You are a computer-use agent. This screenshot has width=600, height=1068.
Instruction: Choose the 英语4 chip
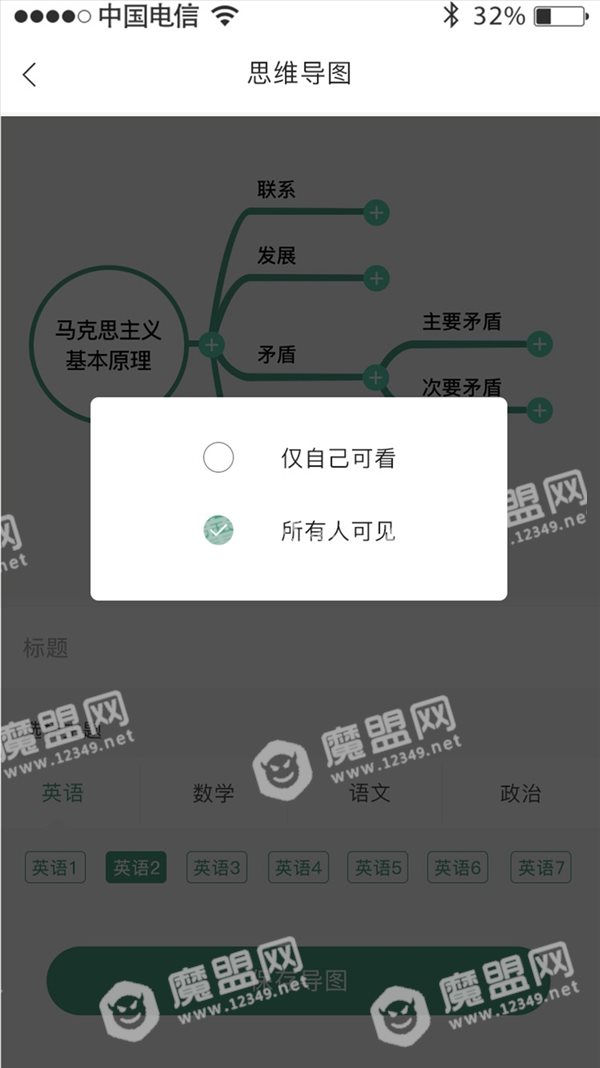tap(298, 868)
